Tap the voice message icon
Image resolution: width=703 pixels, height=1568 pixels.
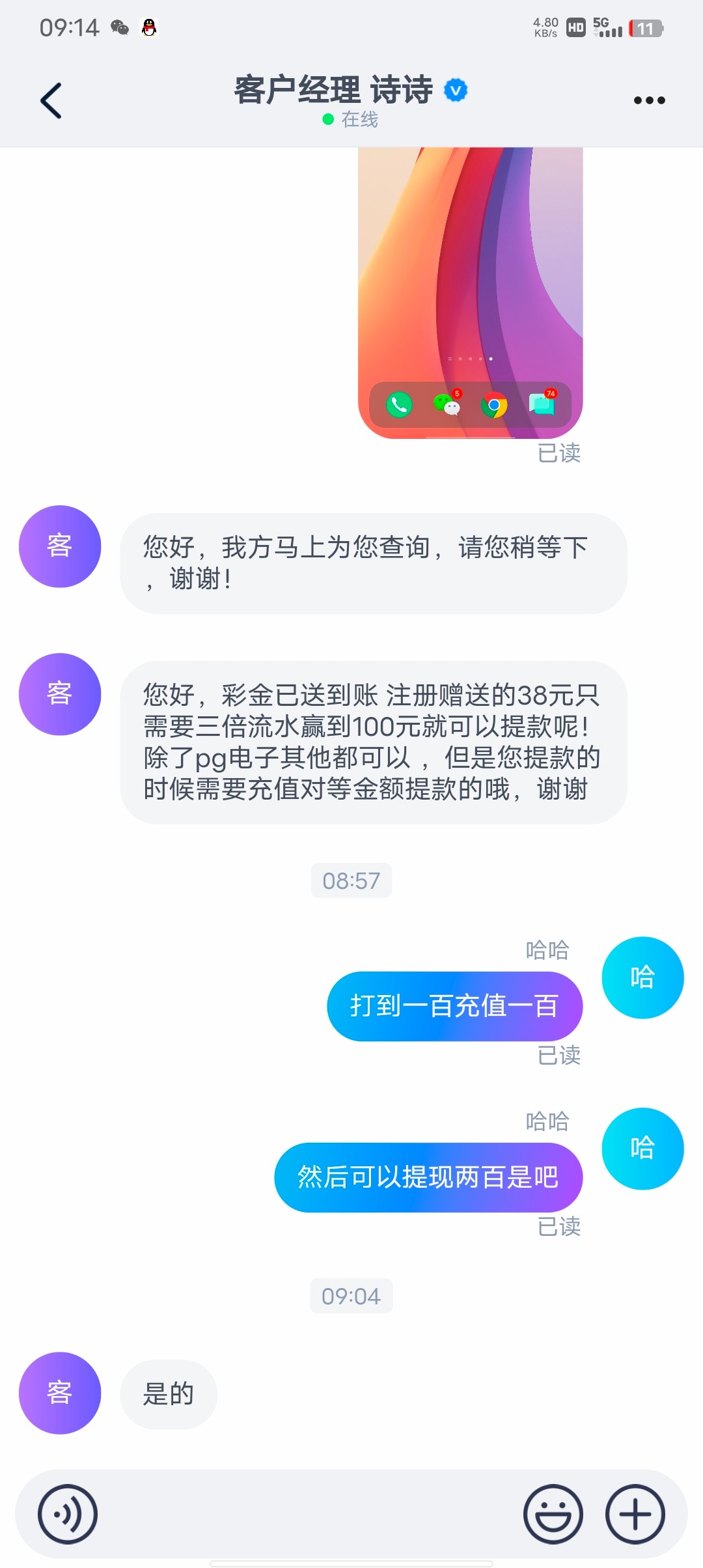[x=68, y=1514]
